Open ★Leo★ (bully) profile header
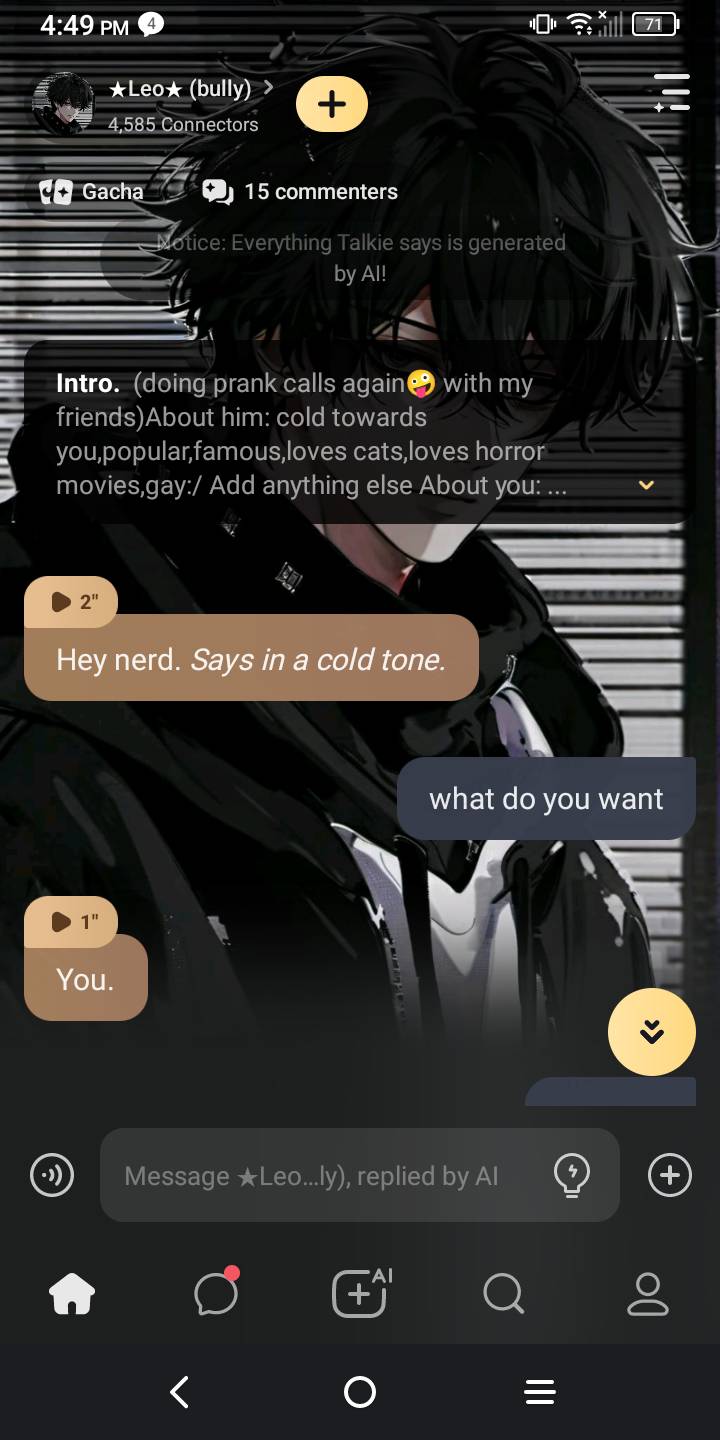This screenshot has height=1440, width=720. [x=180, y=103]
